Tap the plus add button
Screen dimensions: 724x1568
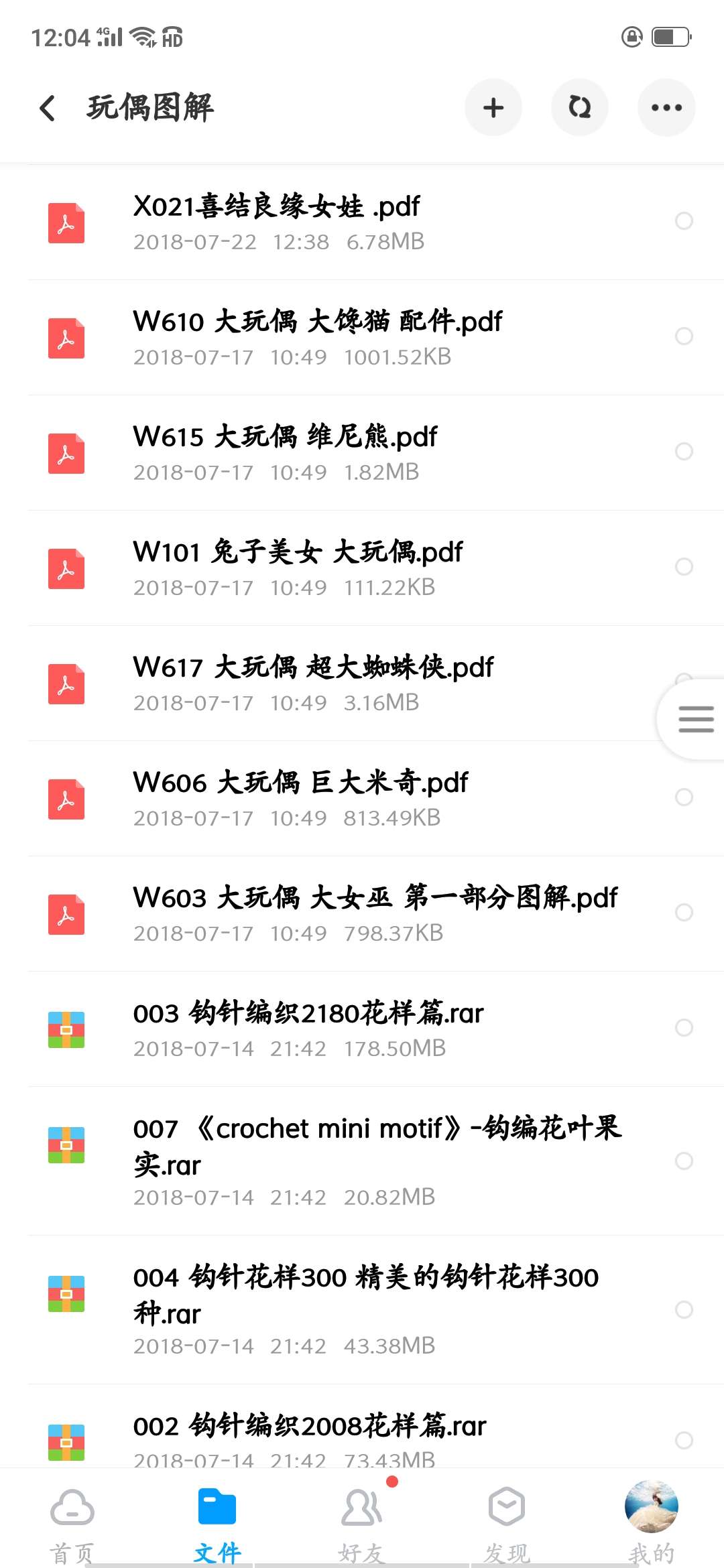pos(493,108)
